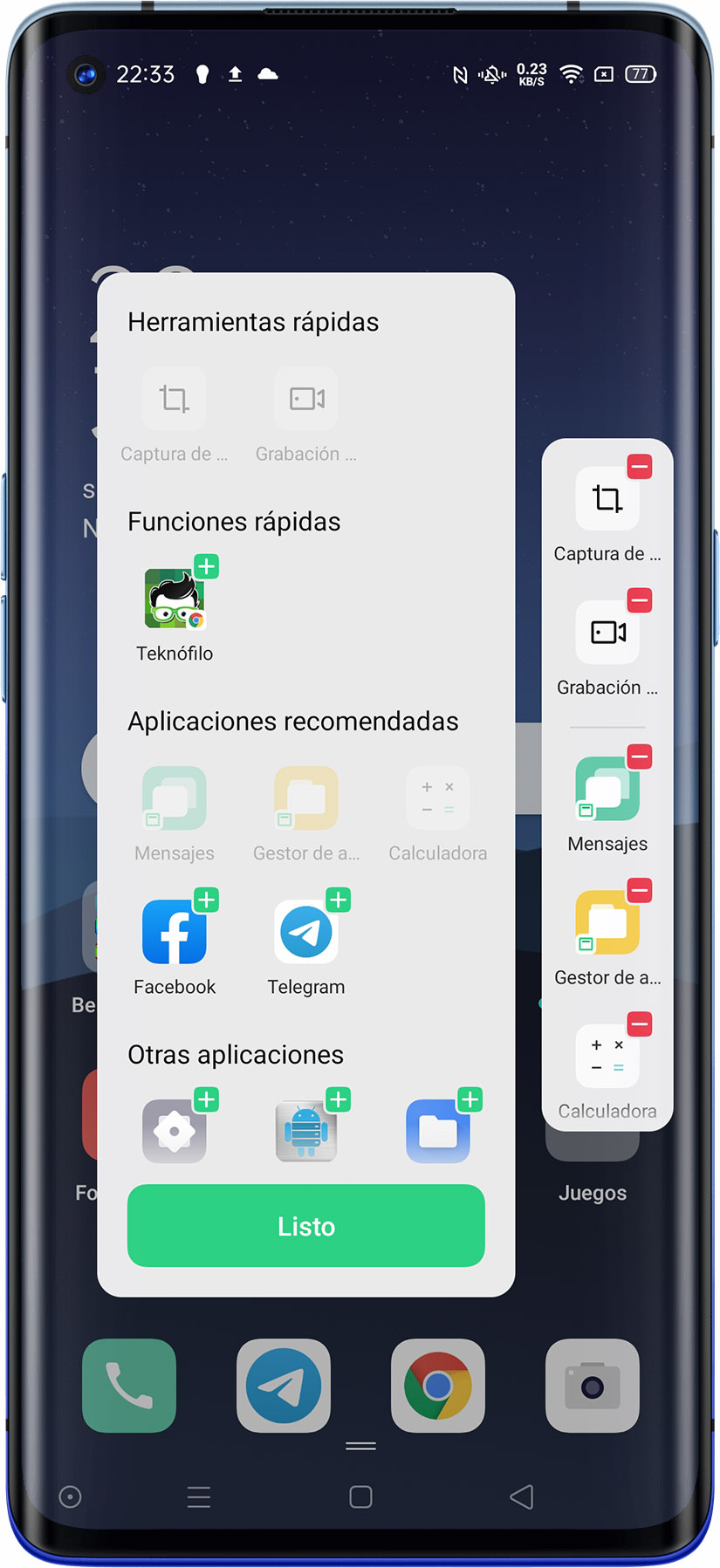Image resolution: width=720 pixels, height=1568 pixels.
Task: Add the Settings gear app
Action: tap(207, 1099)
